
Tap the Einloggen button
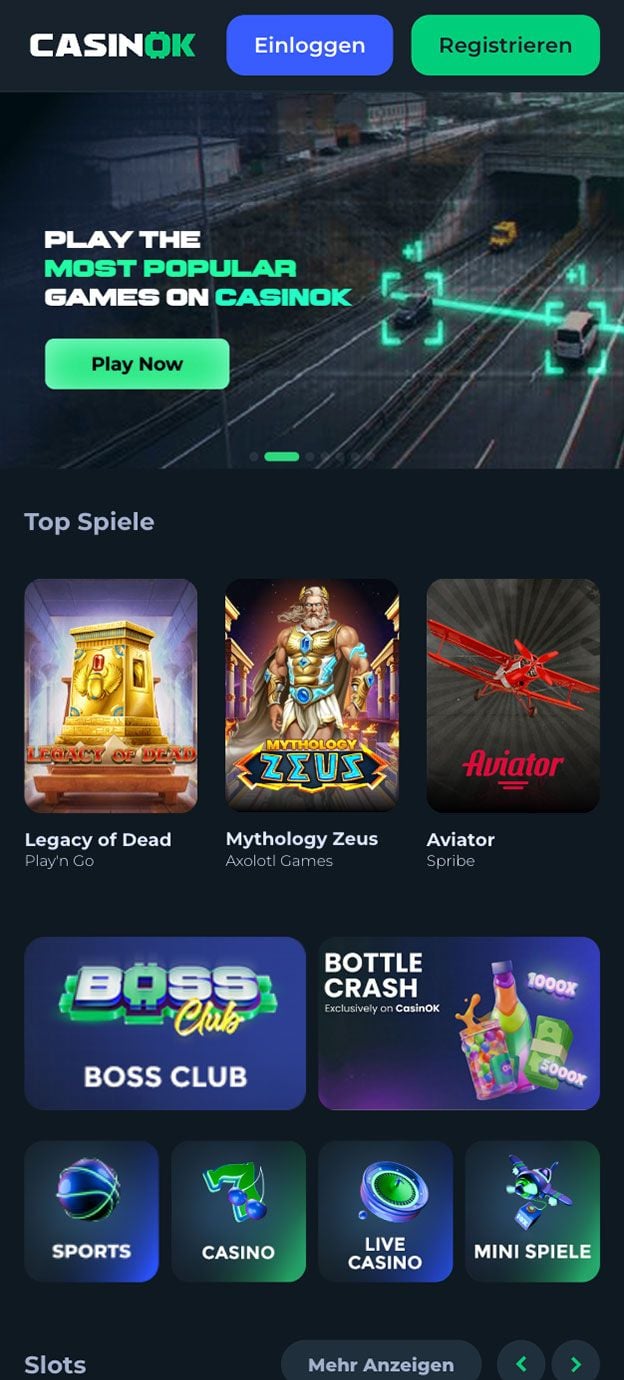point(309,45)
